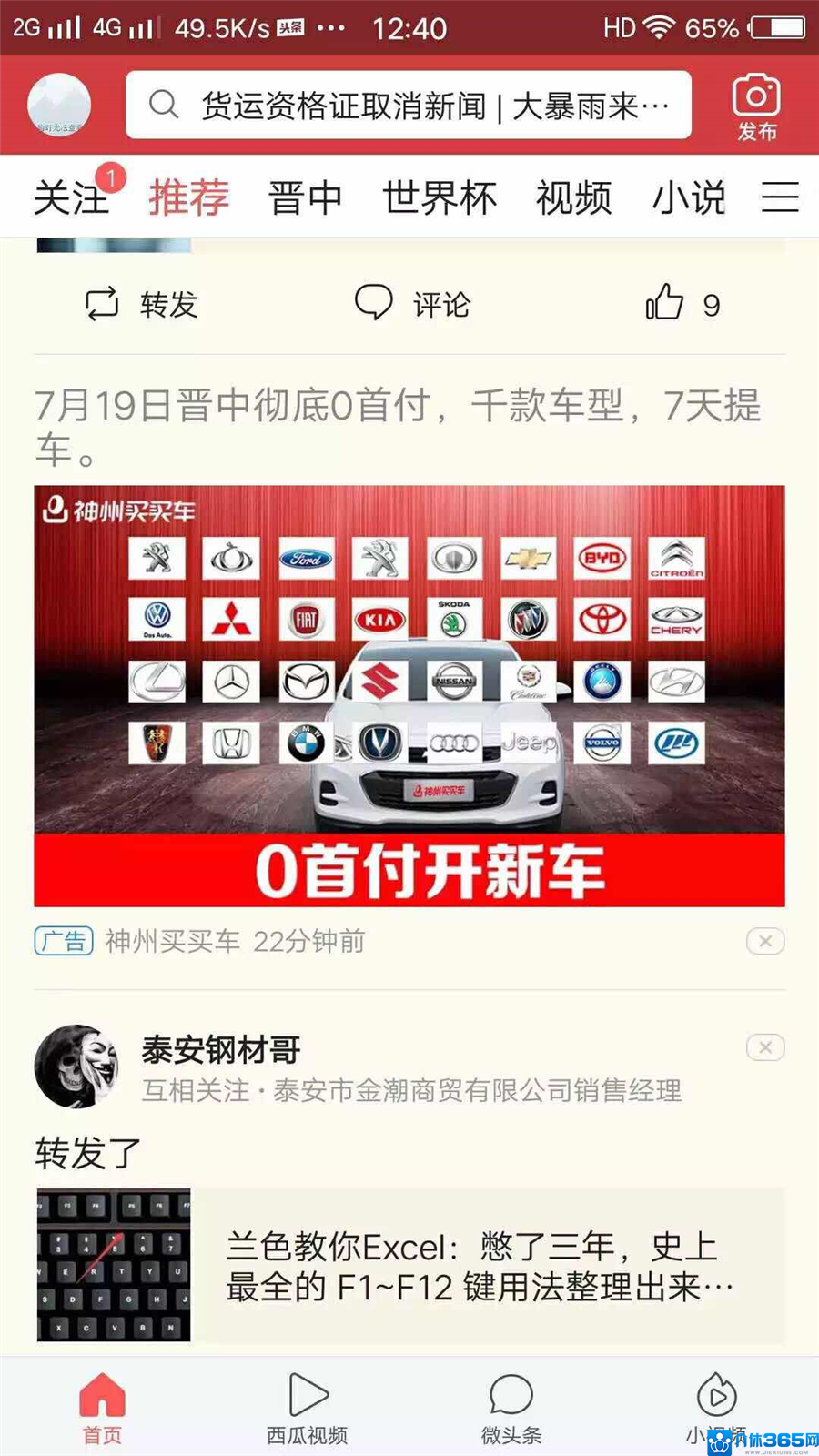Switch to the 视频 tab
The height and width of the screenshot is (1456, 819).
click(573, 197)
